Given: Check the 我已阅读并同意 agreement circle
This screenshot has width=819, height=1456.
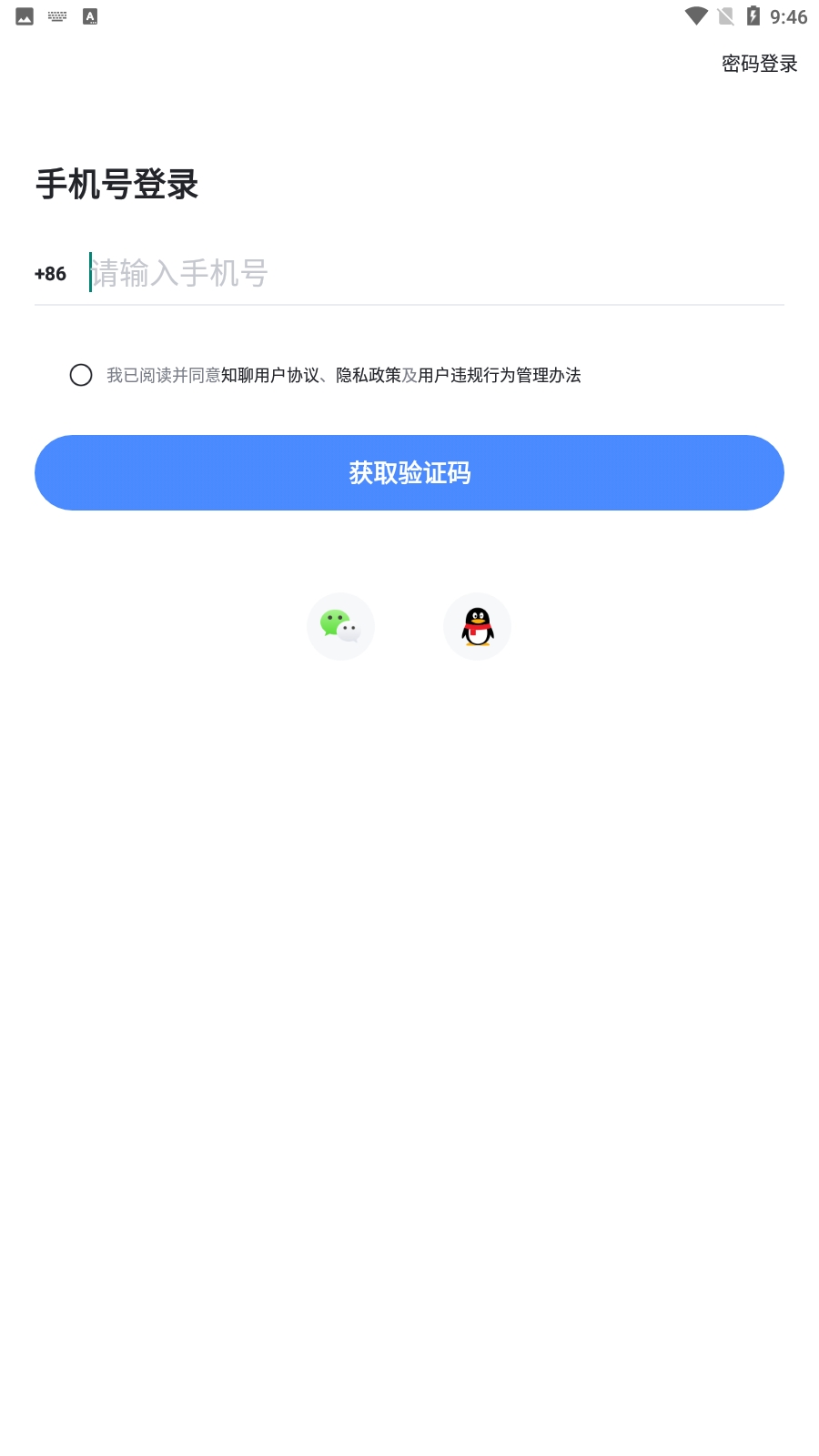Looking at the screenshot, I should click(x=81, y=375).
